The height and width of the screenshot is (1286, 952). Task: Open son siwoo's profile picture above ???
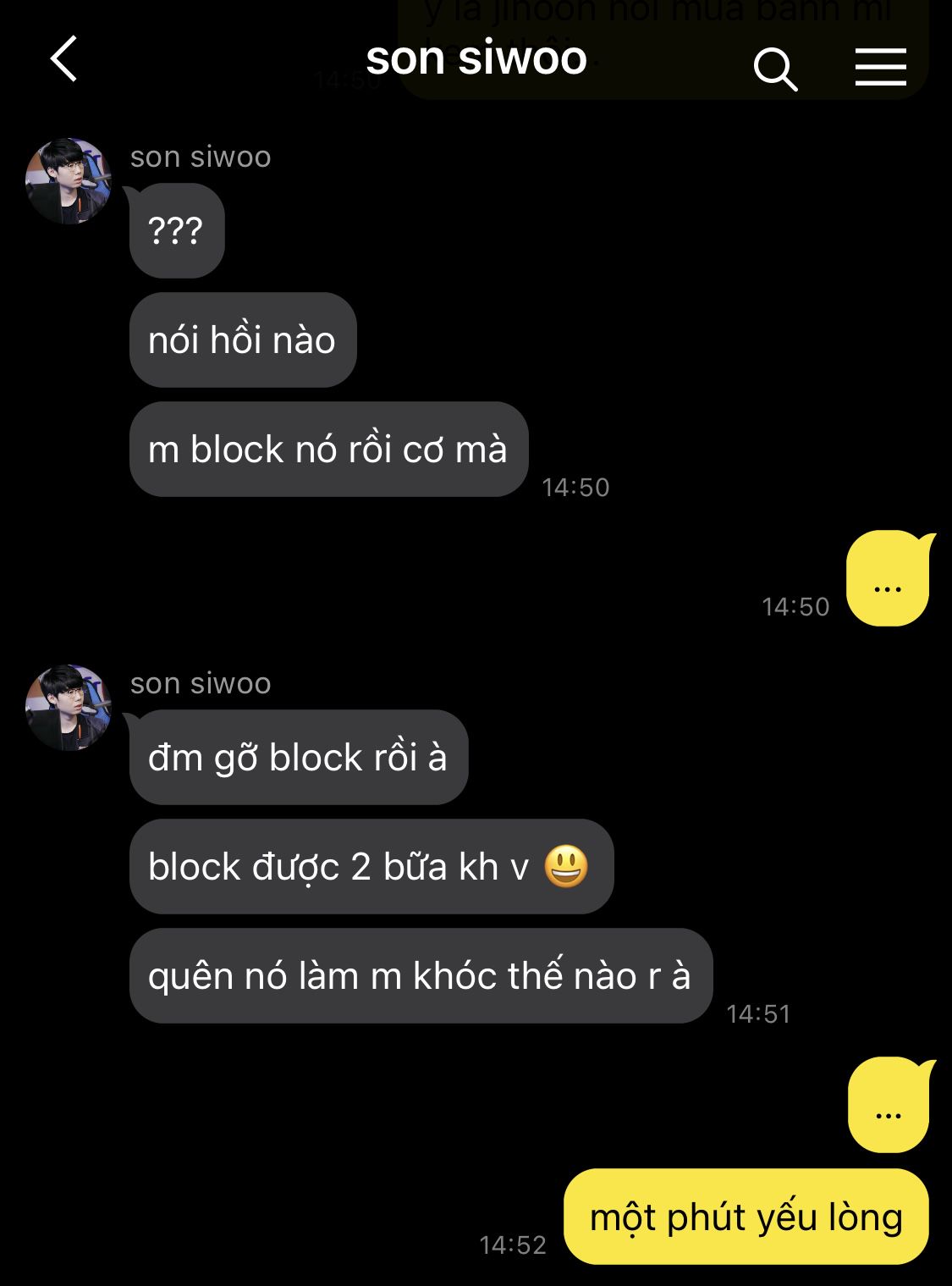click(69, 181)
